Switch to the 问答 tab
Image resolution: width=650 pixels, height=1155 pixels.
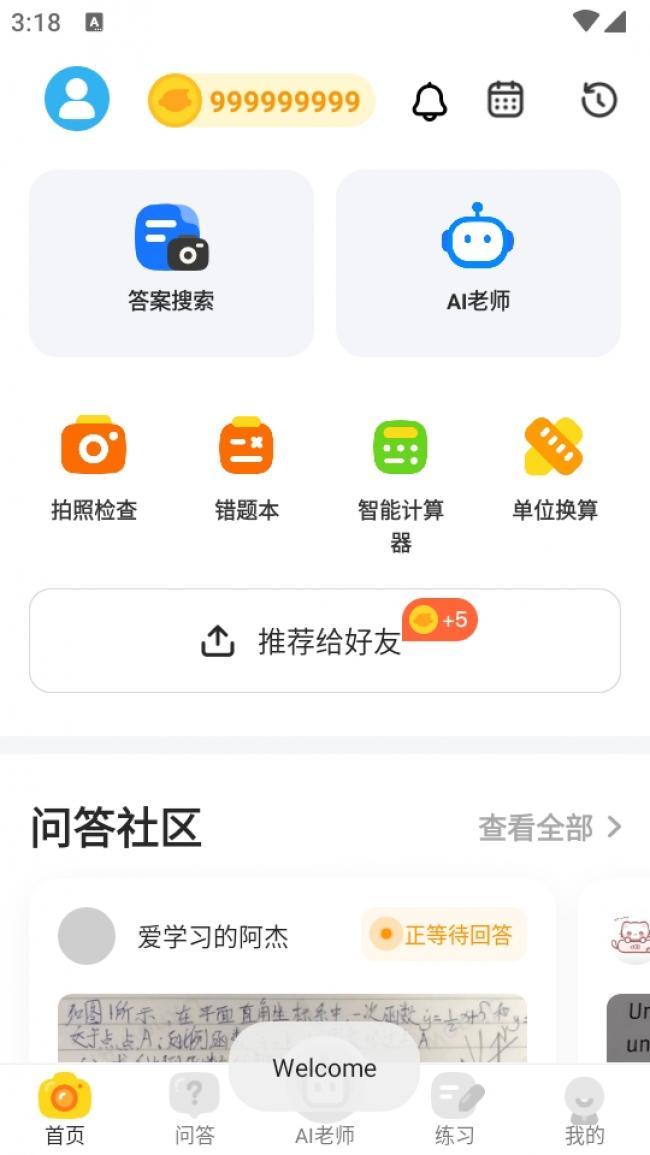195,1110
